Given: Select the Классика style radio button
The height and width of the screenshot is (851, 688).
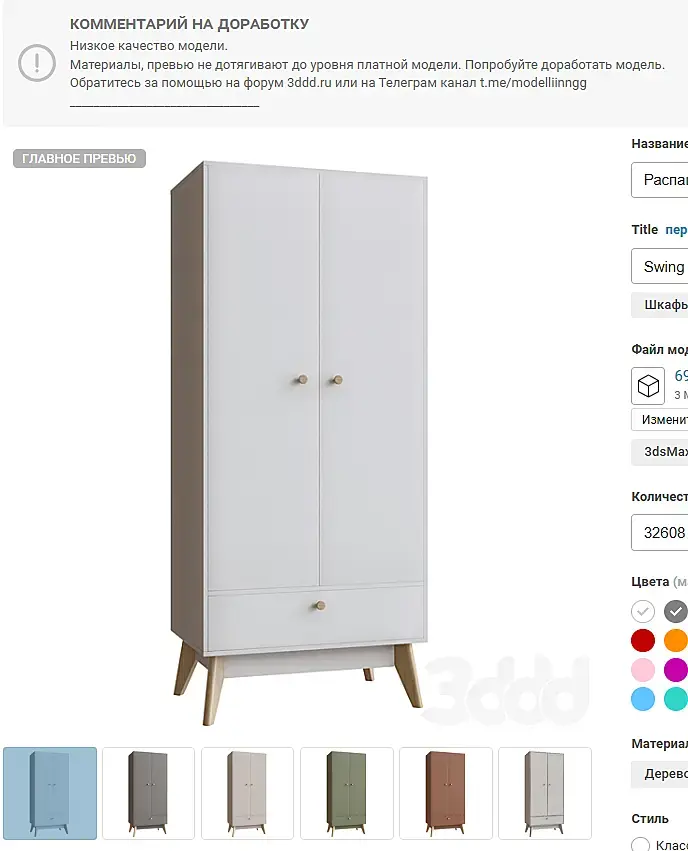Looking at the screenshot, I should (x=641, y=845).
